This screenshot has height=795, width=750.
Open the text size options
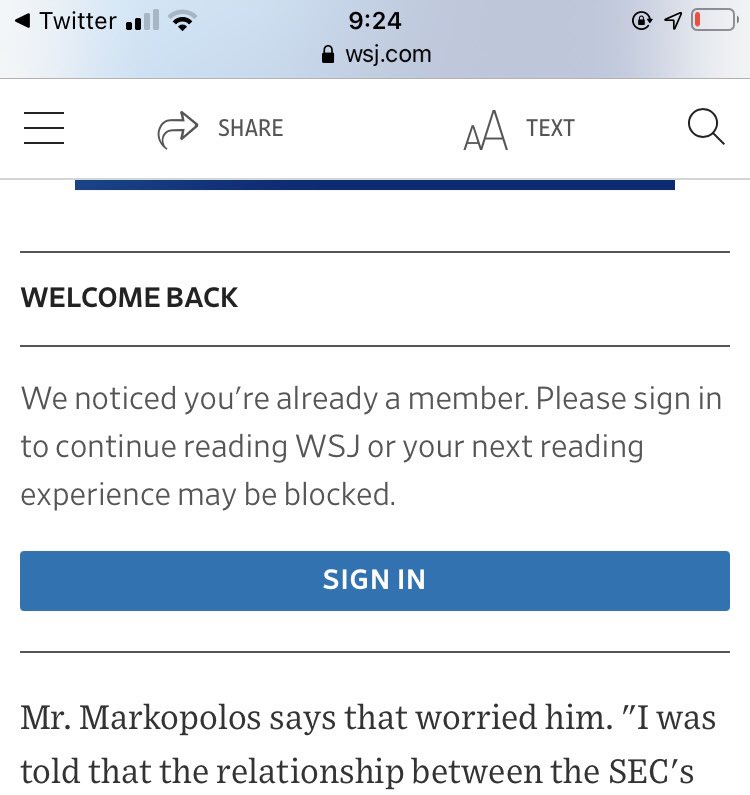(x=518, y=129)
